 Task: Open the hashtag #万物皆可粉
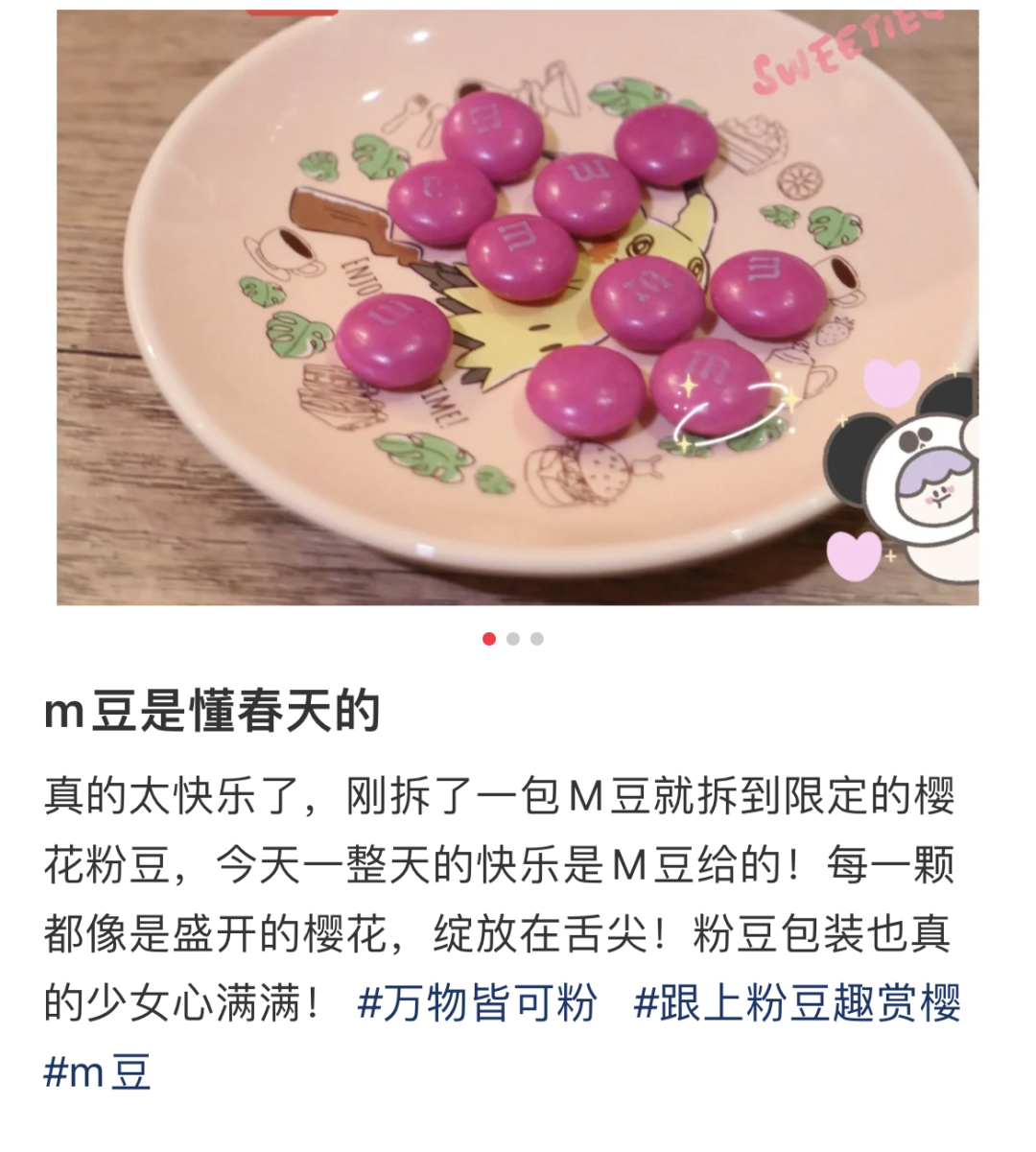[477, 1003]
